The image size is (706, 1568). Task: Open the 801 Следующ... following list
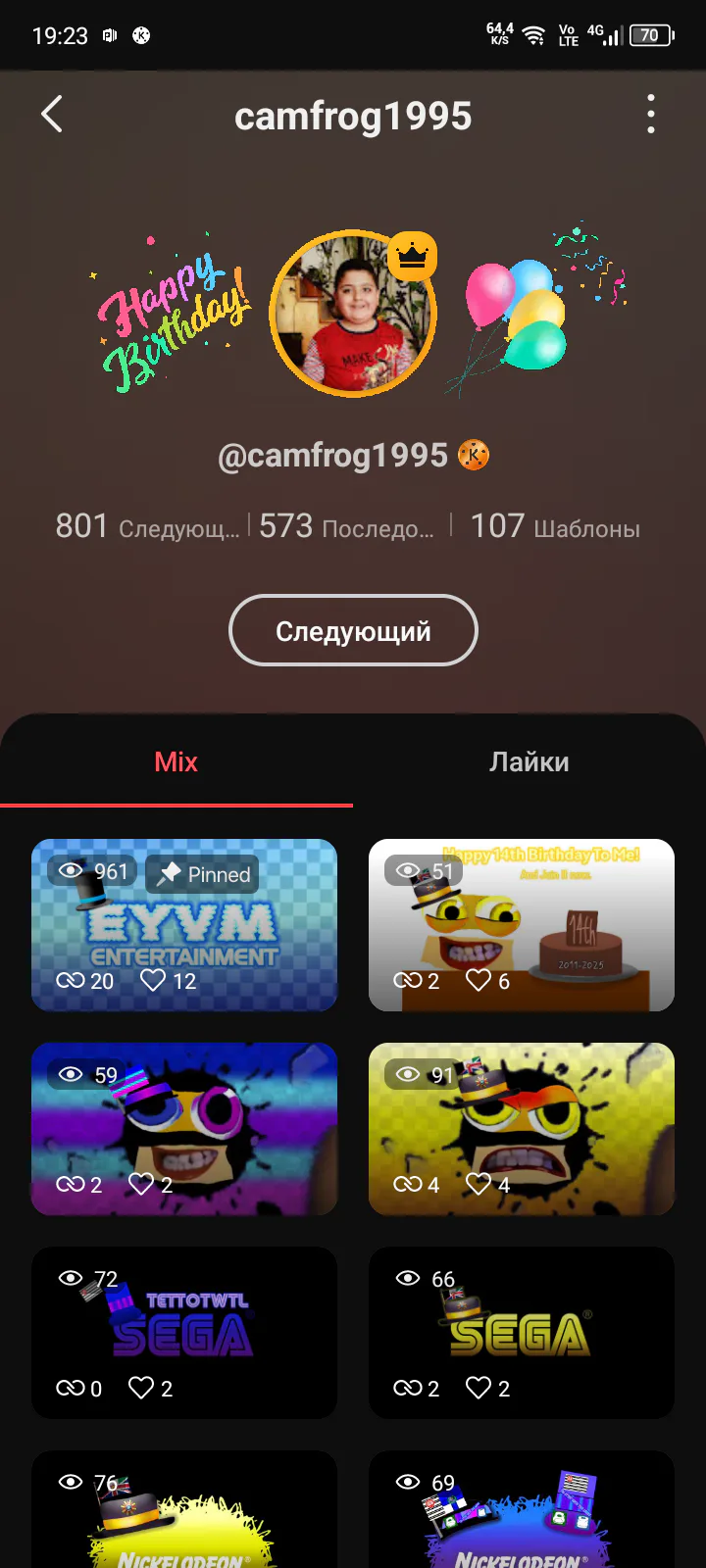(147, 527)
